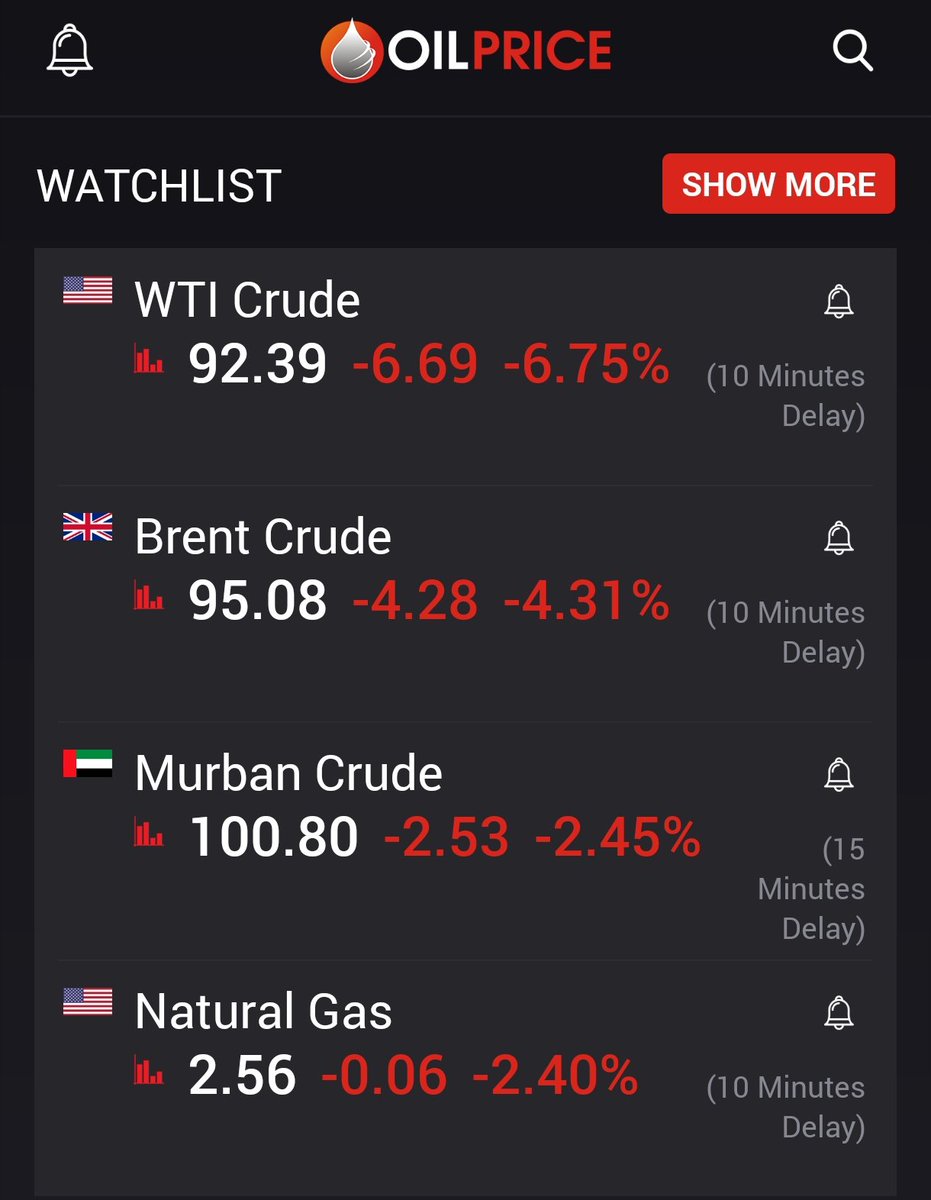Viewport: 931px width, 1200px height.
Task: Tap the SHOW MORE button
Action: (x=778, y=184)
